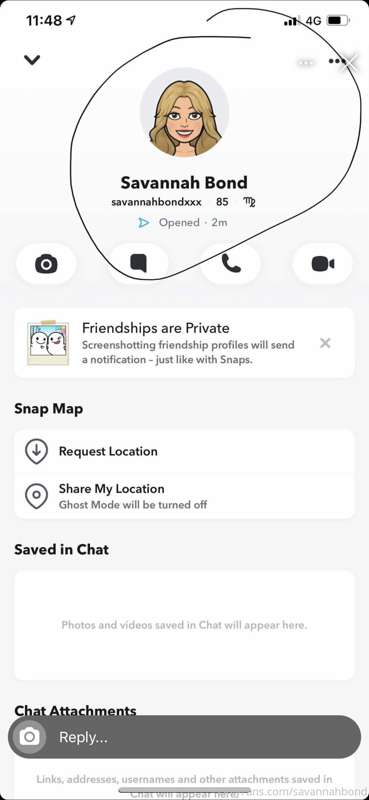Open the camera beside the Reply field
Image resolution: width=369 pixels, height=800 pixels.
[30, 737]
